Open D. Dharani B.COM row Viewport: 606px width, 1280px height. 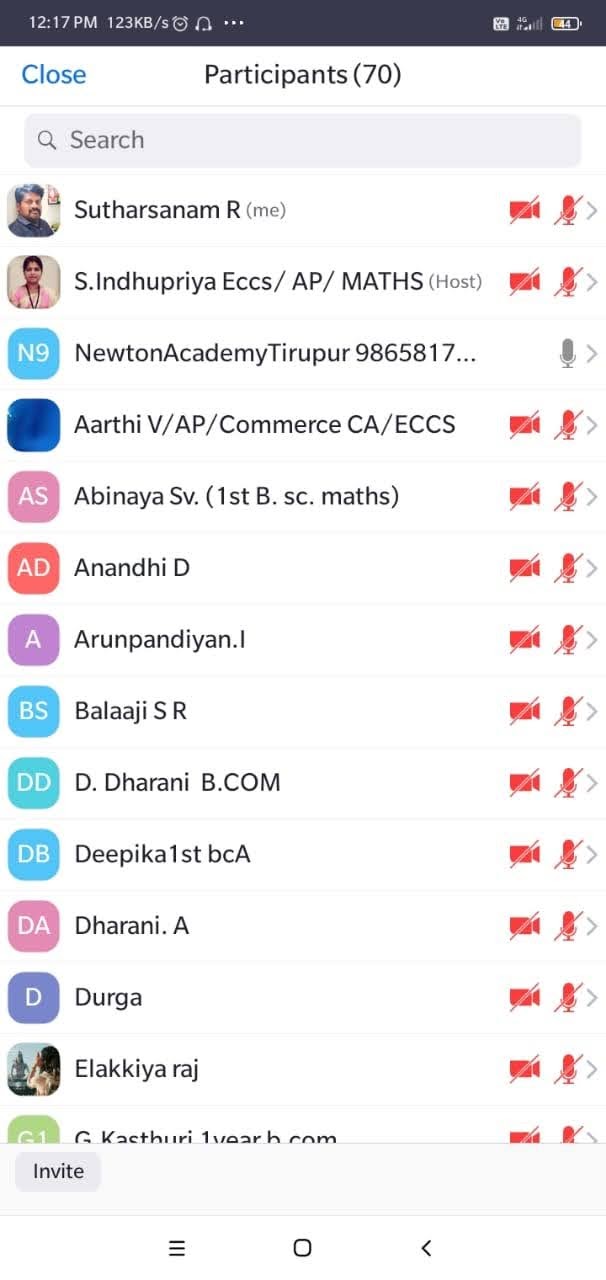tap(302, 782)
